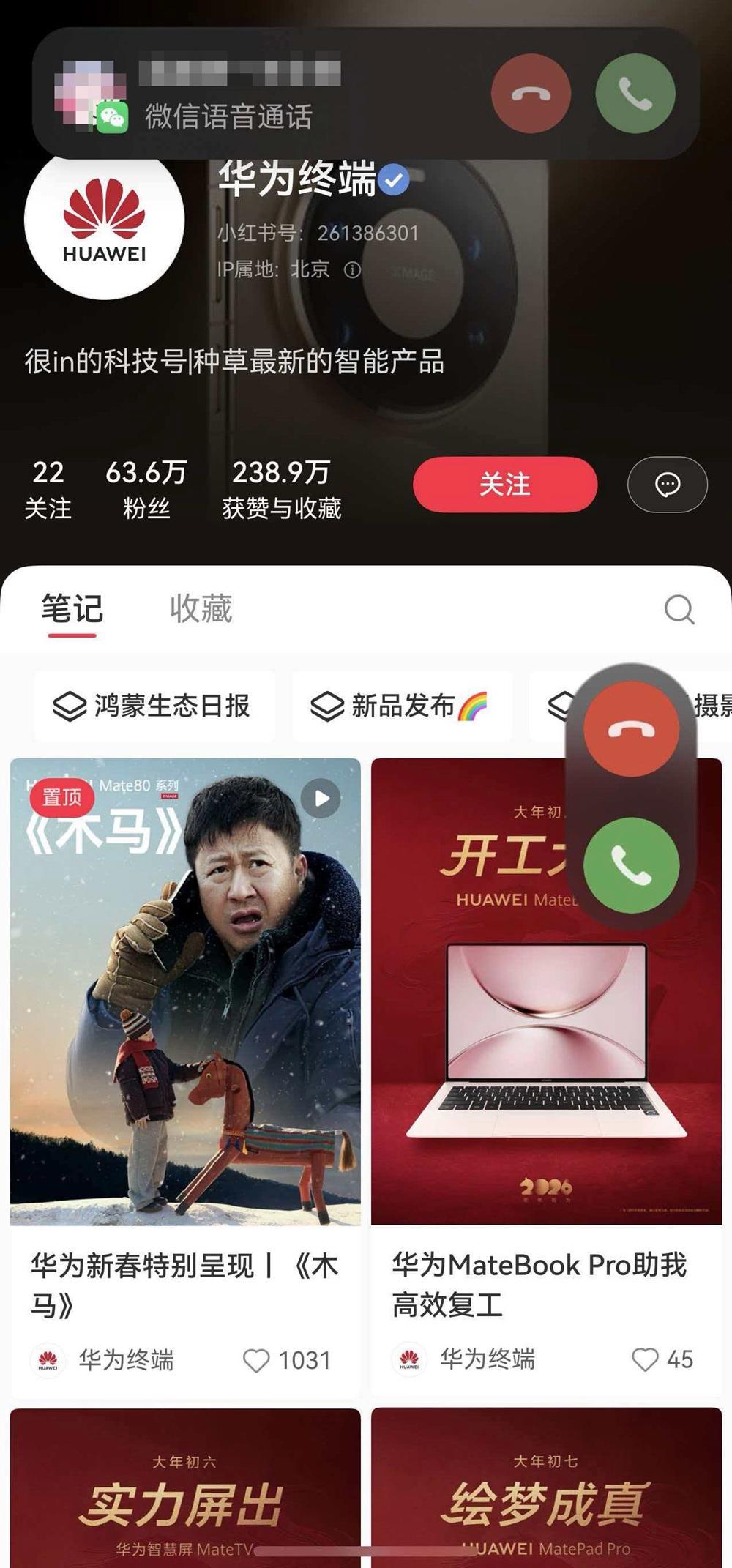Hang up using the floating call pill's red button

point(631,729)
